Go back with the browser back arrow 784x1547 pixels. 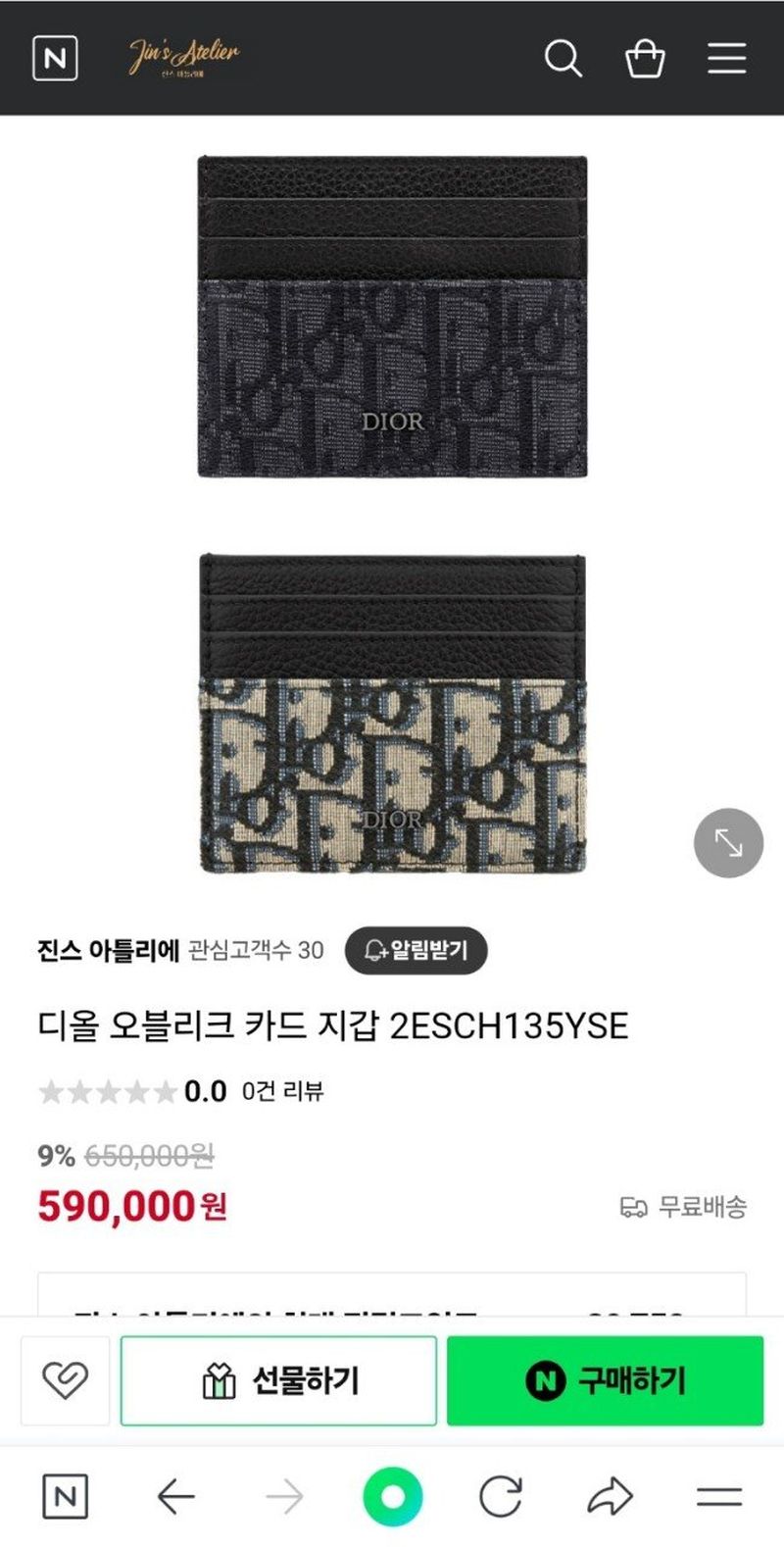pyautogui.click(x=176, y=1497)
